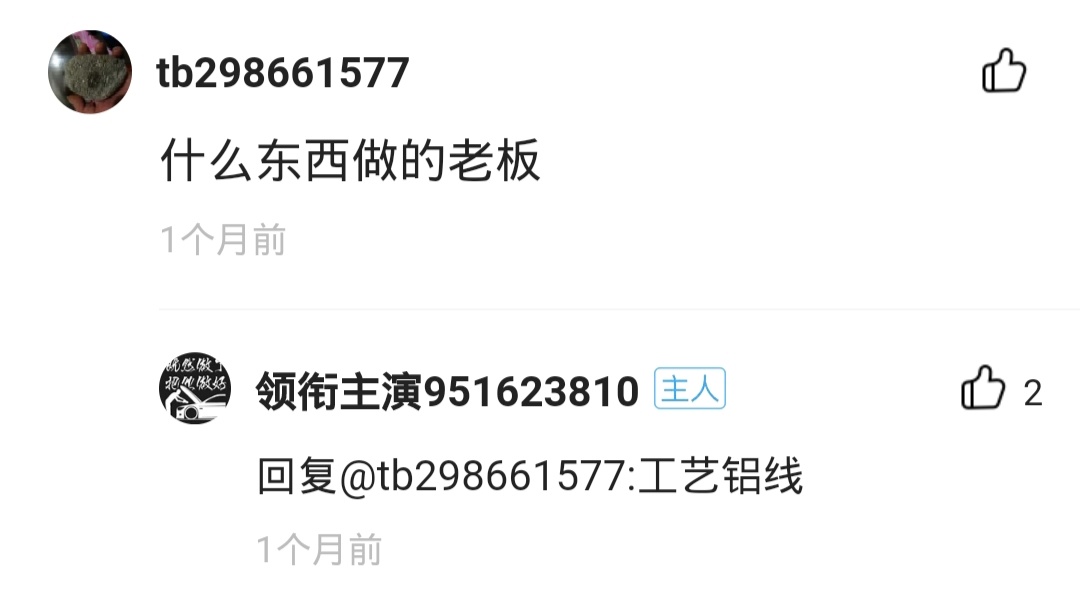Image resolution: width=1080 pixels, height=612 pixels.
Task: Like tb298661577's comment
Action: (1004, 72)
